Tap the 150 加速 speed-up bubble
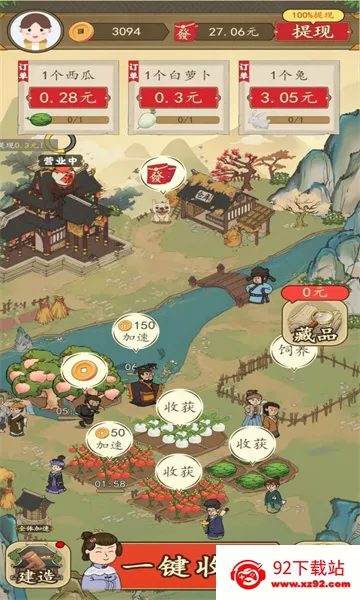The height and width of the screenshot is (600, 360). 136,332
